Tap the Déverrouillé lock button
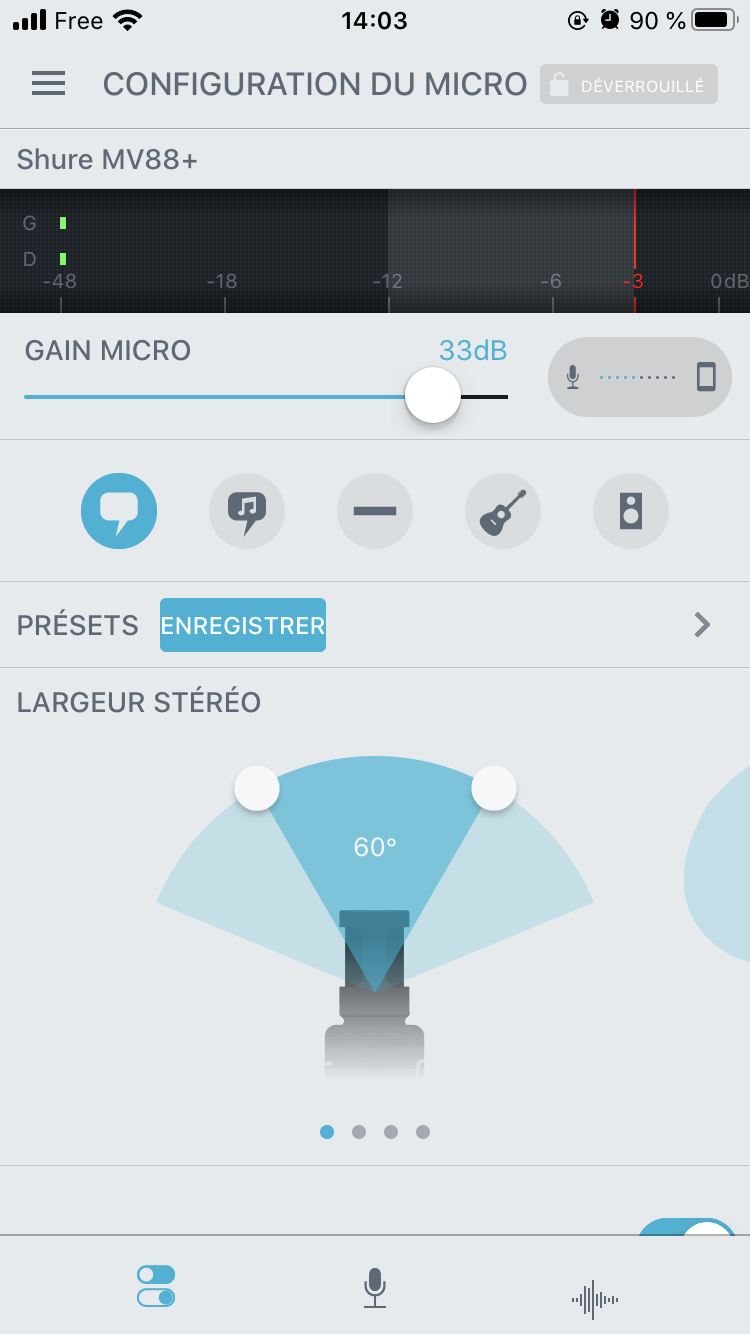 (629, 85)
